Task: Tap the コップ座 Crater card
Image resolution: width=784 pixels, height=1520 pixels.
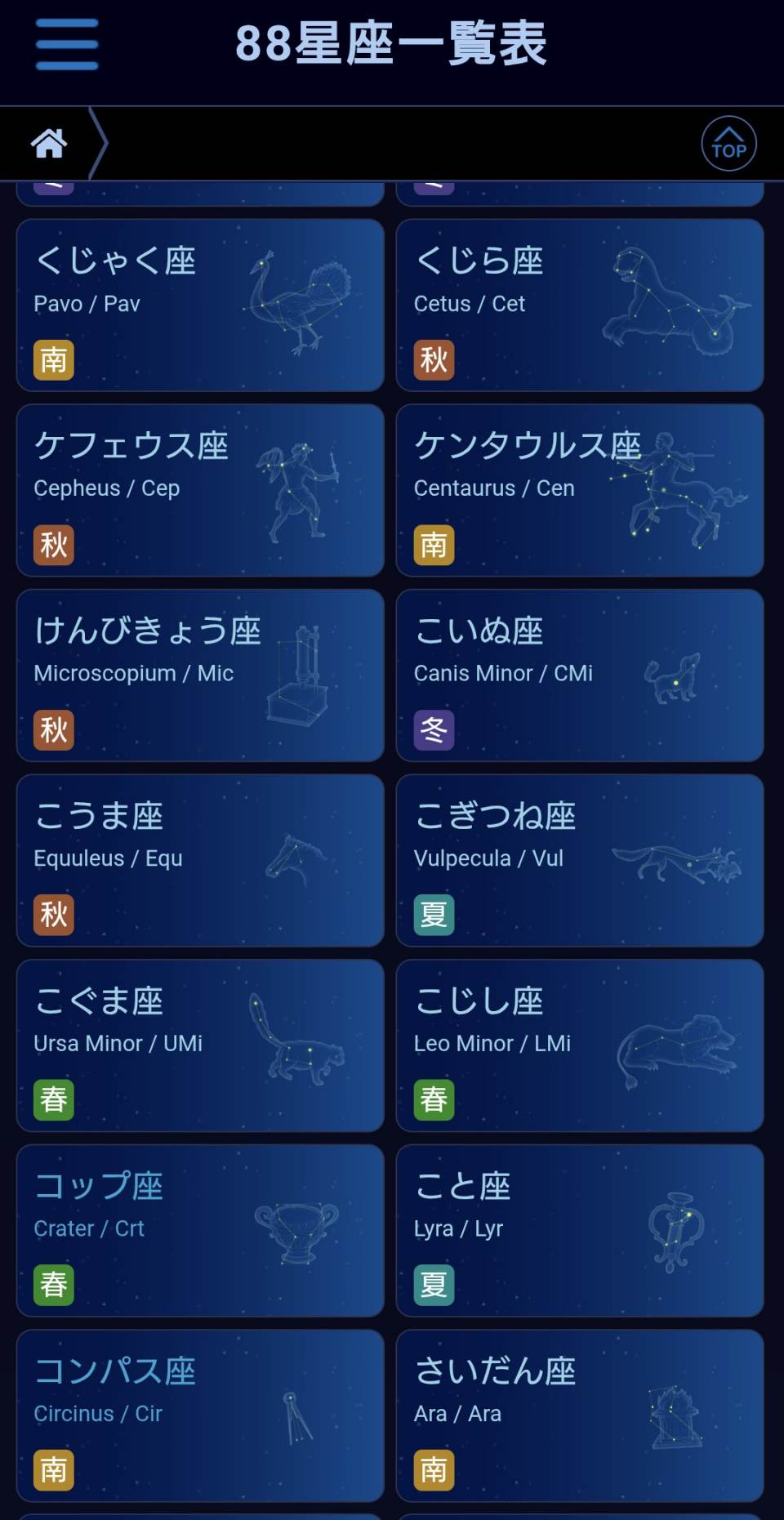Action: pyautogui.click(x=200, y=1231)
